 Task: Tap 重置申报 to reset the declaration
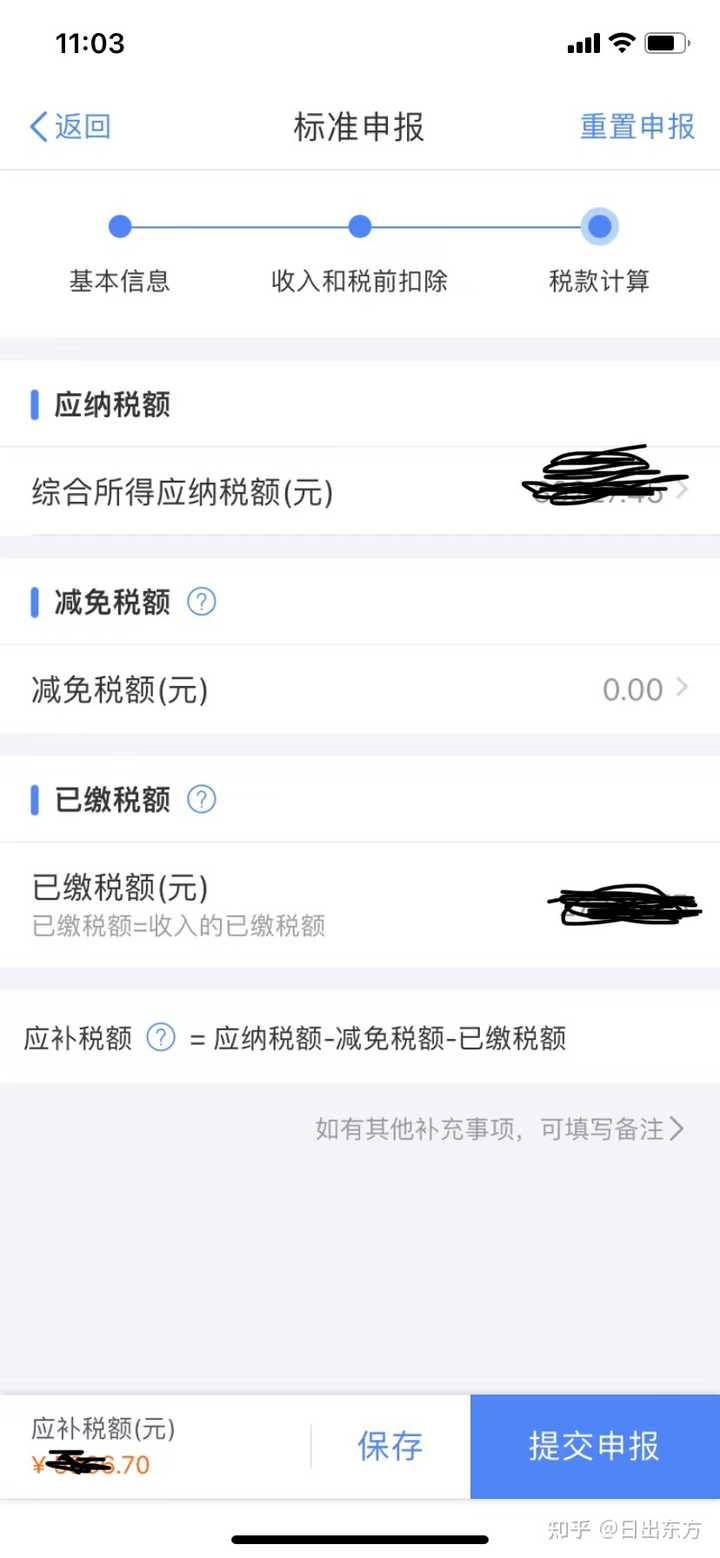click(637, 127)
